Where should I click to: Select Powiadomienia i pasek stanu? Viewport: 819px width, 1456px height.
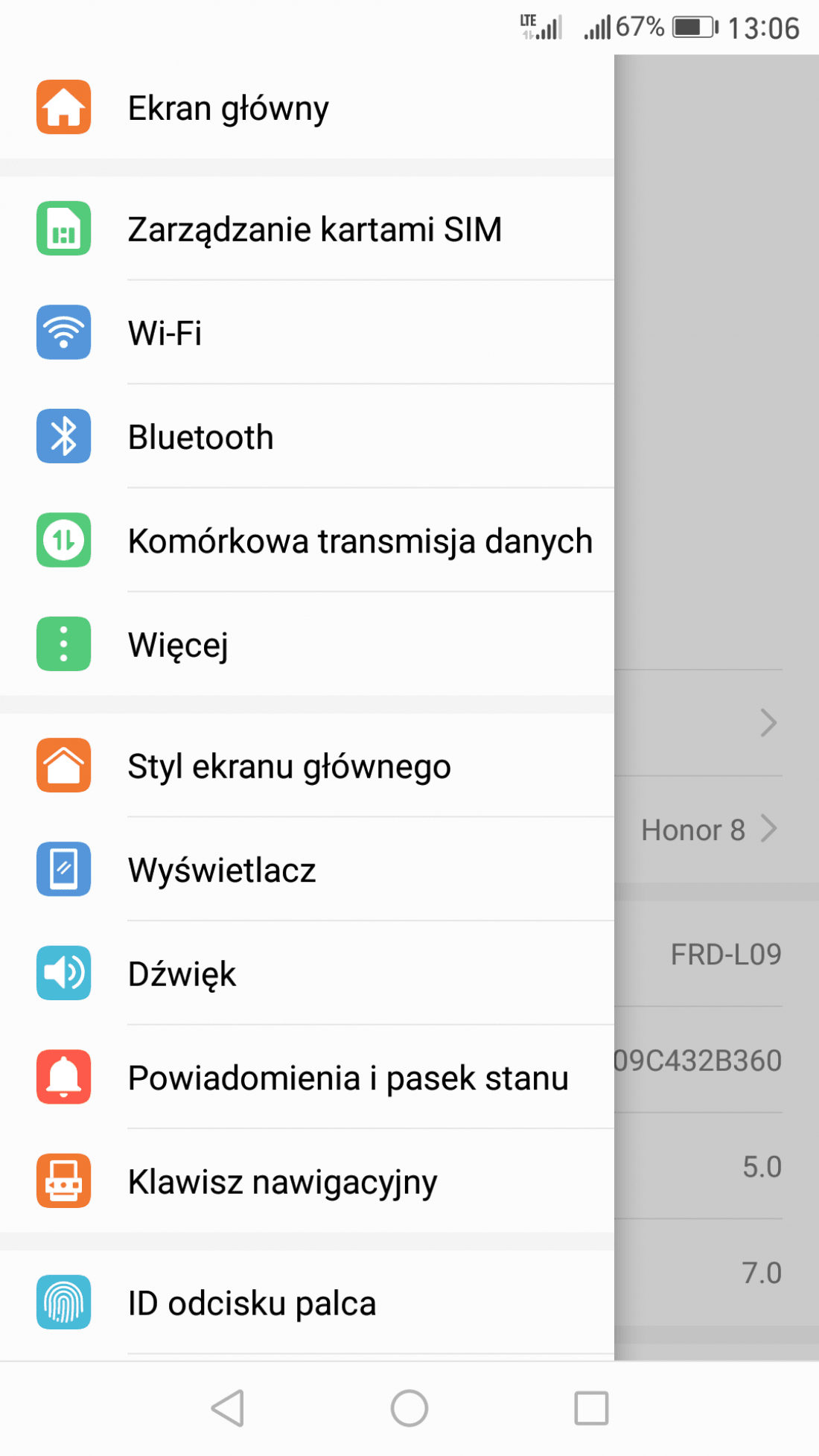coord(307,1077)
